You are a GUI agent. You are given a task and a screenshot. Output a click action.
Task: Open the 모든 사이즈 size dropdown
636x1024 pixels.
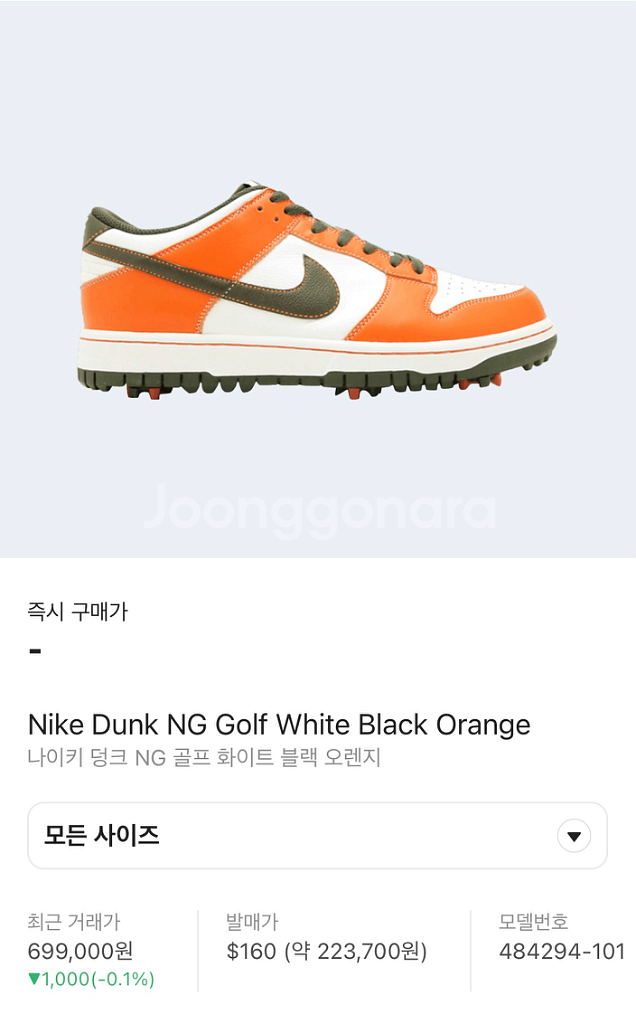click(317, 835)
